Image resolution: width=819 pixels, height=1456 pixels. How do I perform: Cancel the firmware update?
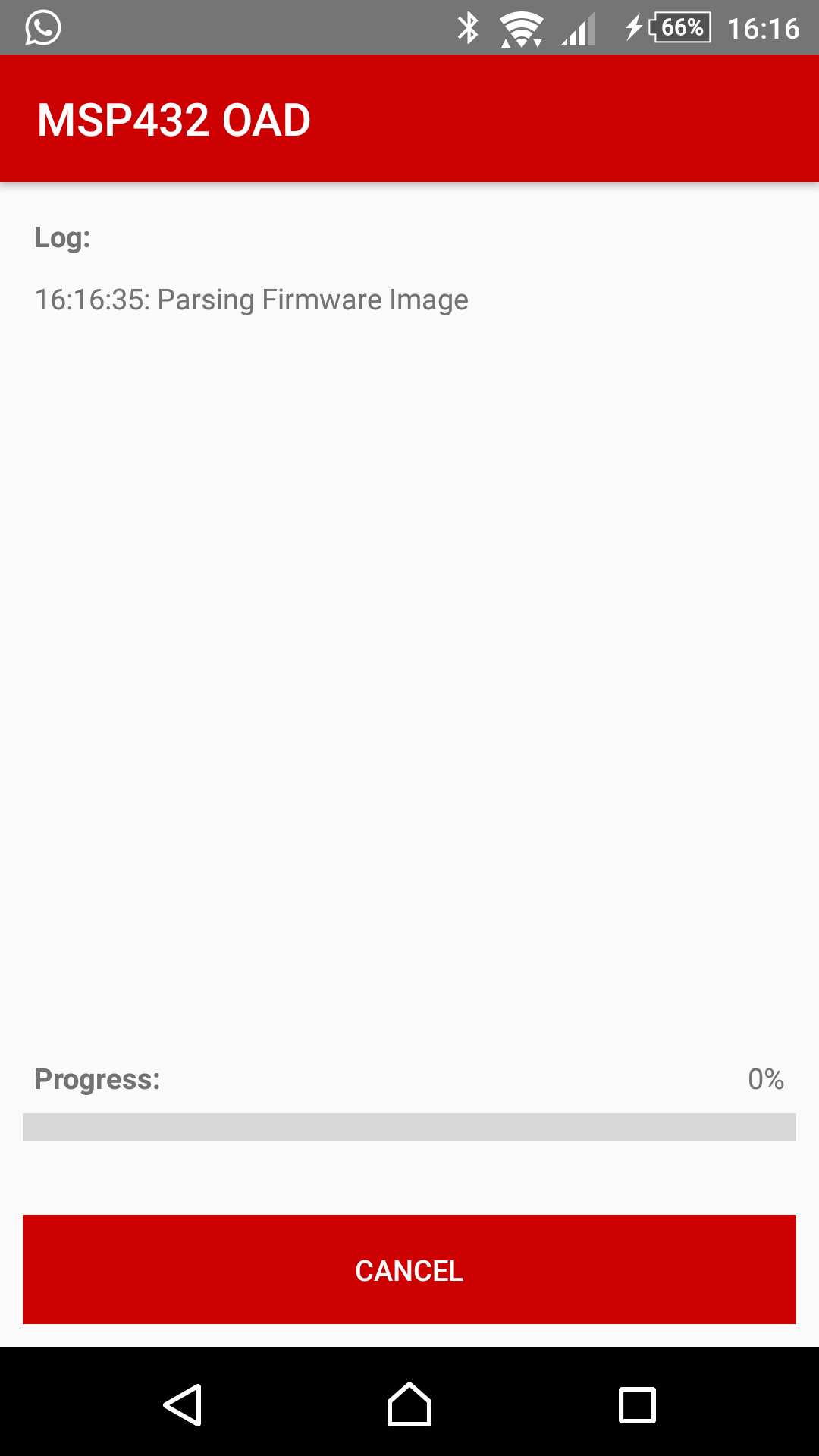pyautogui.click(x=409, y=1269)
